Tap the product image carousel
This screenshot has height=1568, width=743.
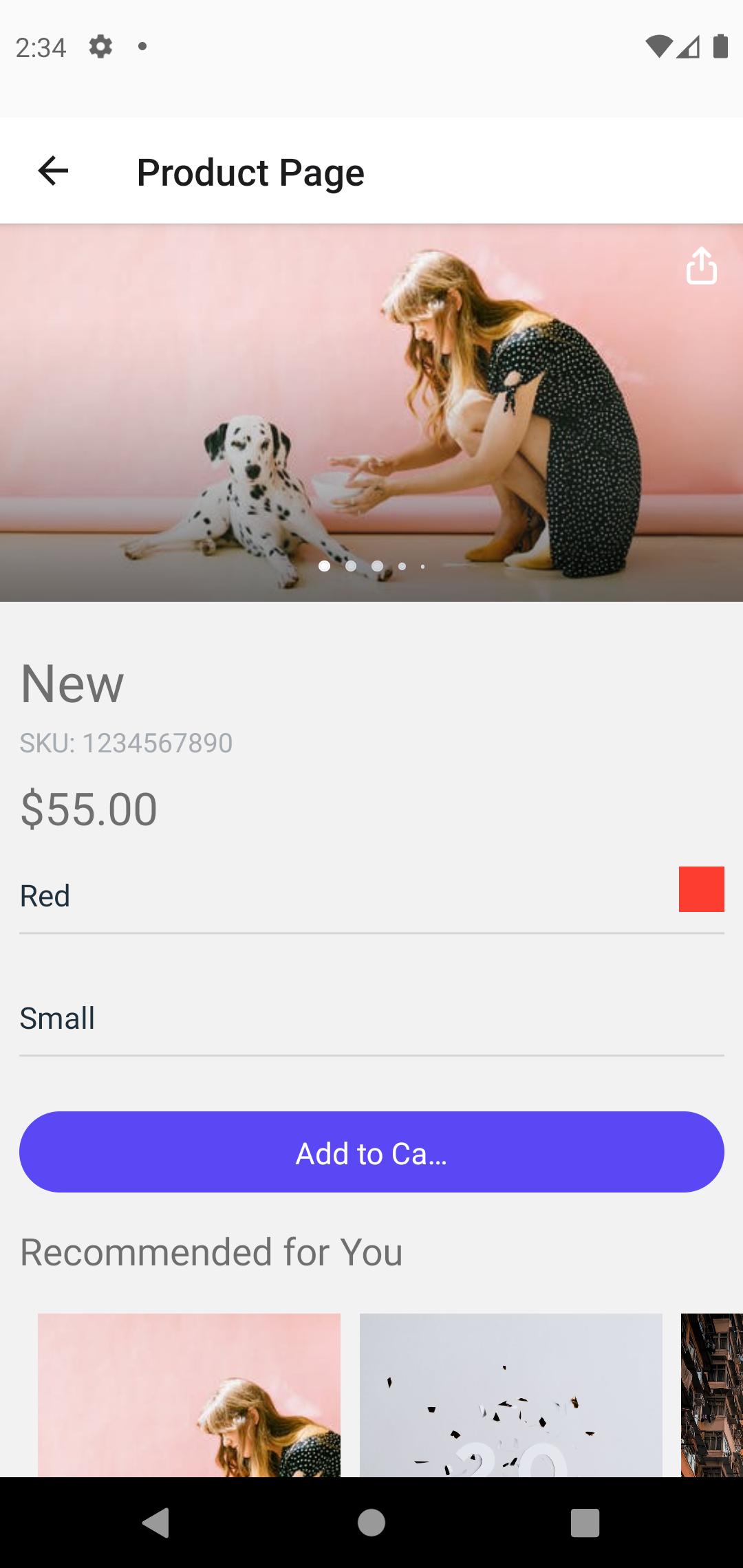coord(371,413)
